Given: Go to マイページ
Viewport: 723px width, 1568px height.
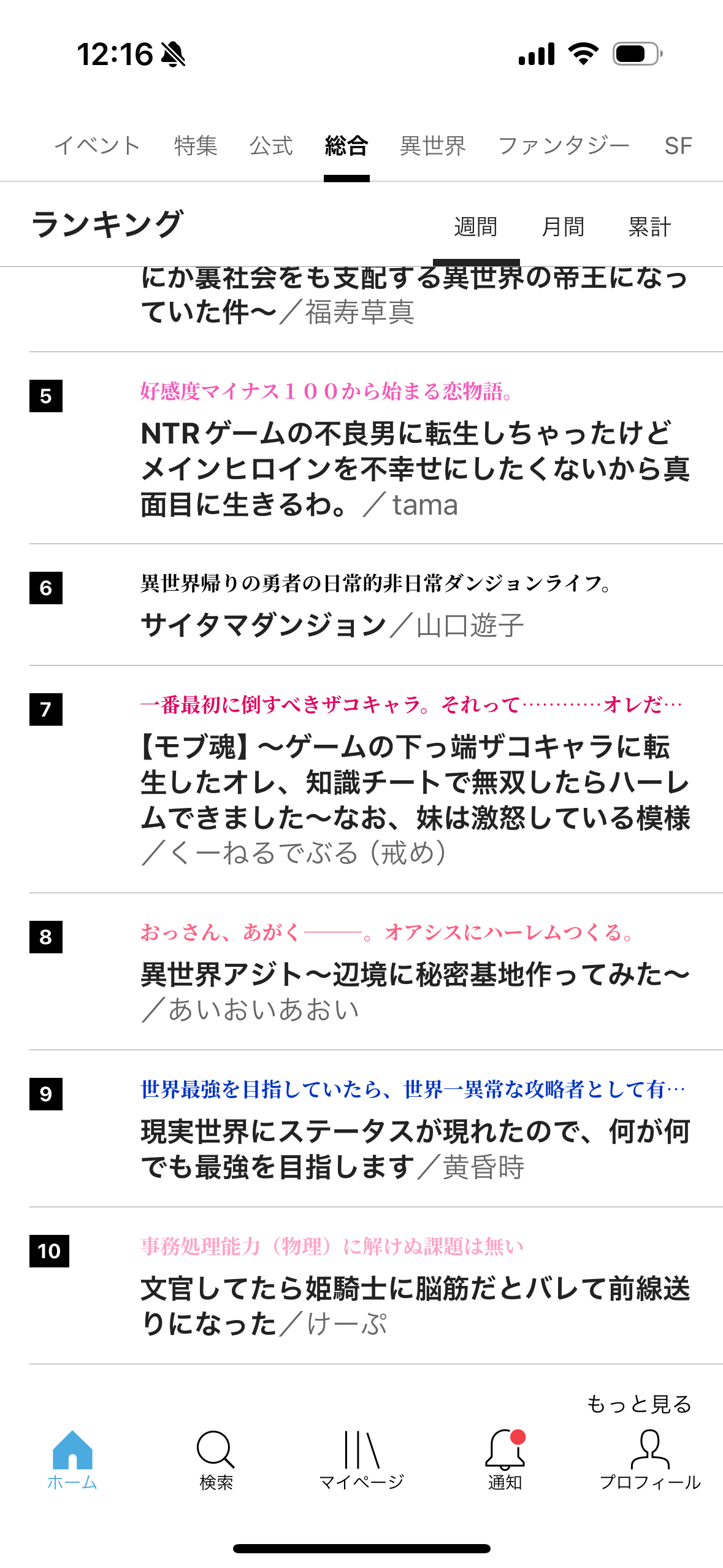Looking at the screenshot, I should pyautogui.click(x=362, y=1460).
